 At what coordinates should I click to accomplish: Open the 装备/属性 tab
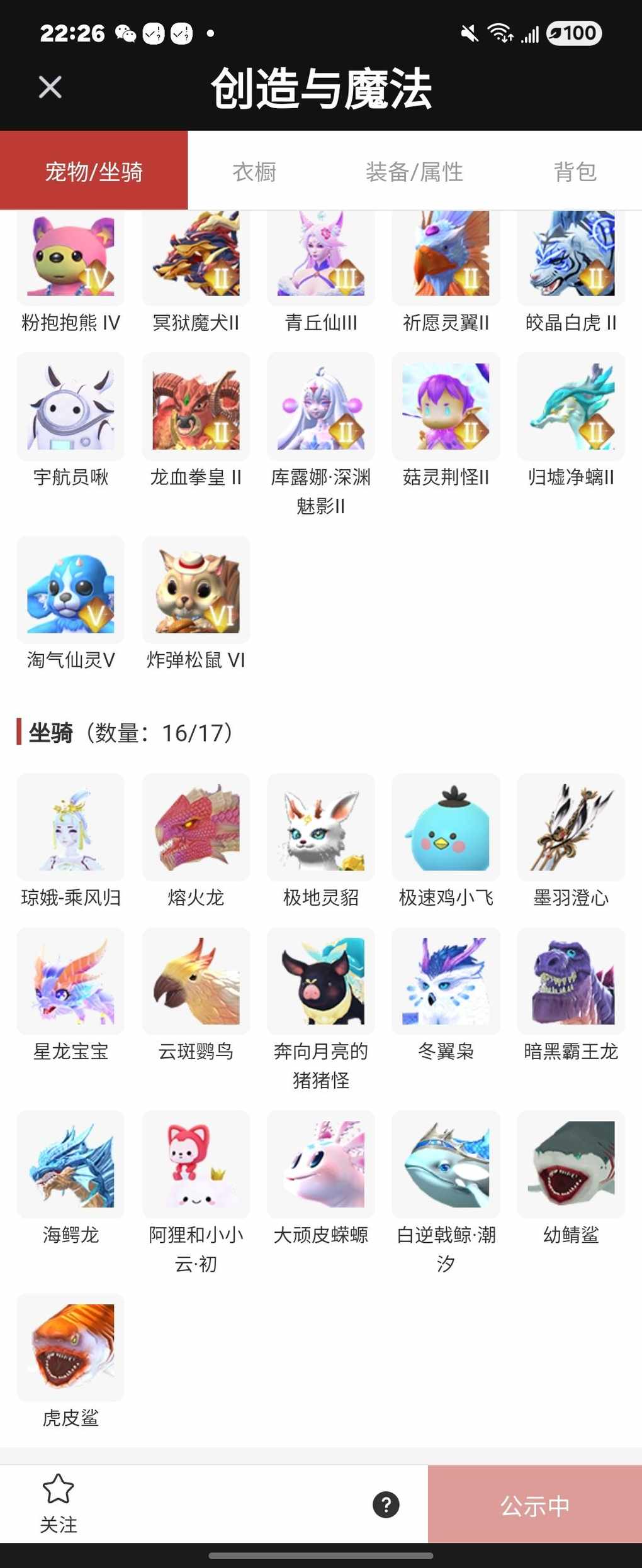pos(414,172)
